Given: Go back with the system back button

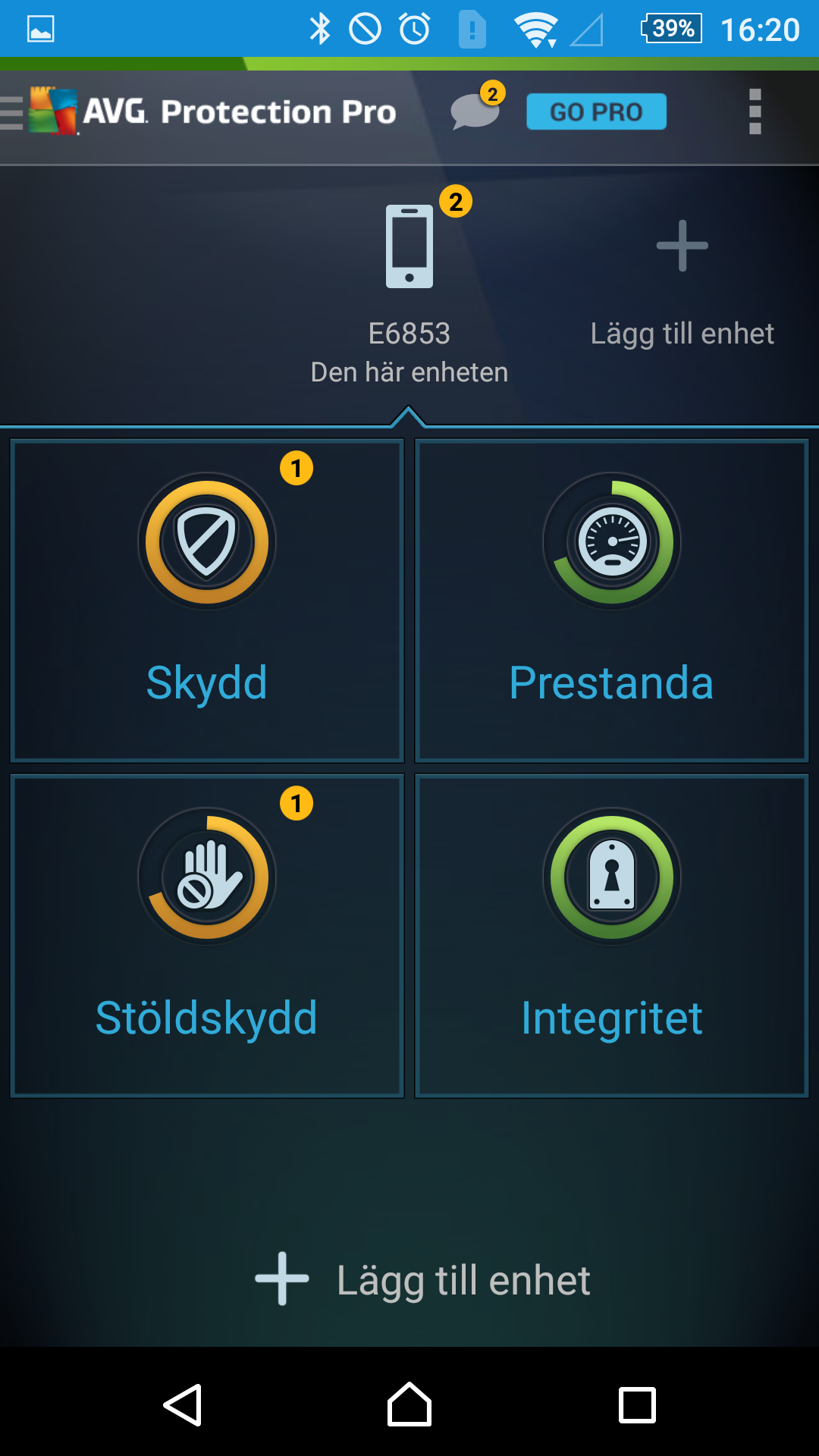Looking at the screenshot, I should (x=183, y=1405).
